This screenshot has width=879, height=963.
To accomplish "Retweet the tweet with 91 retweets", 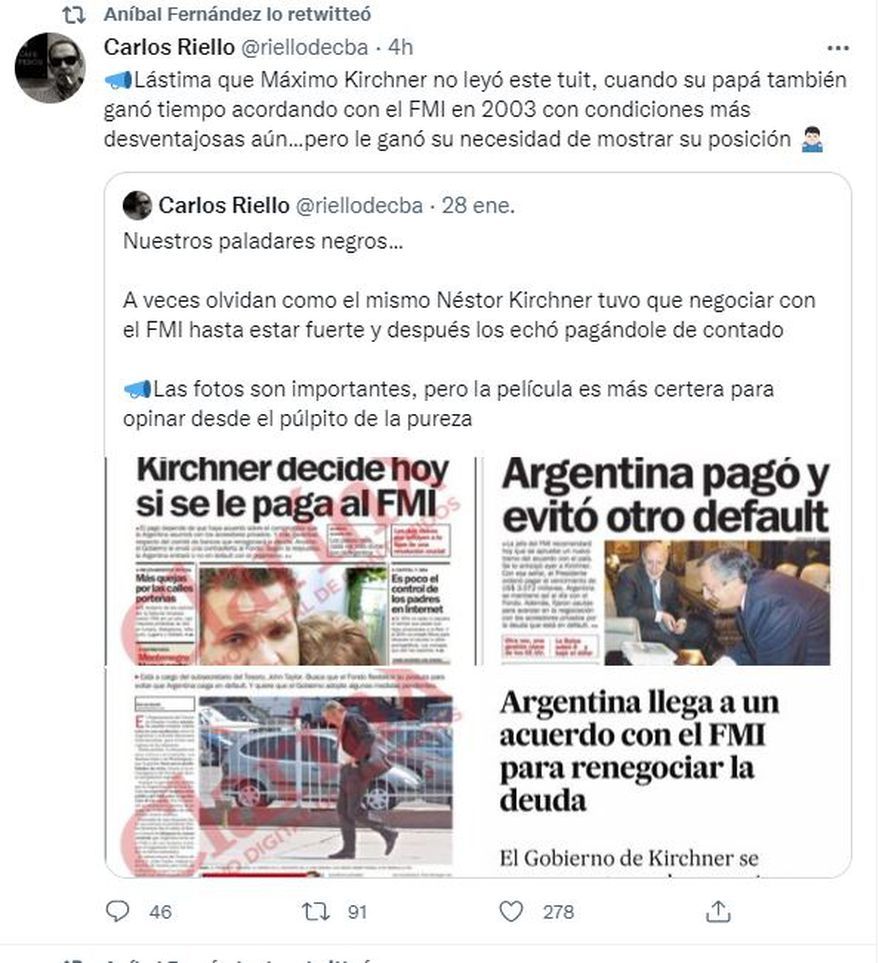I will 317,911.
